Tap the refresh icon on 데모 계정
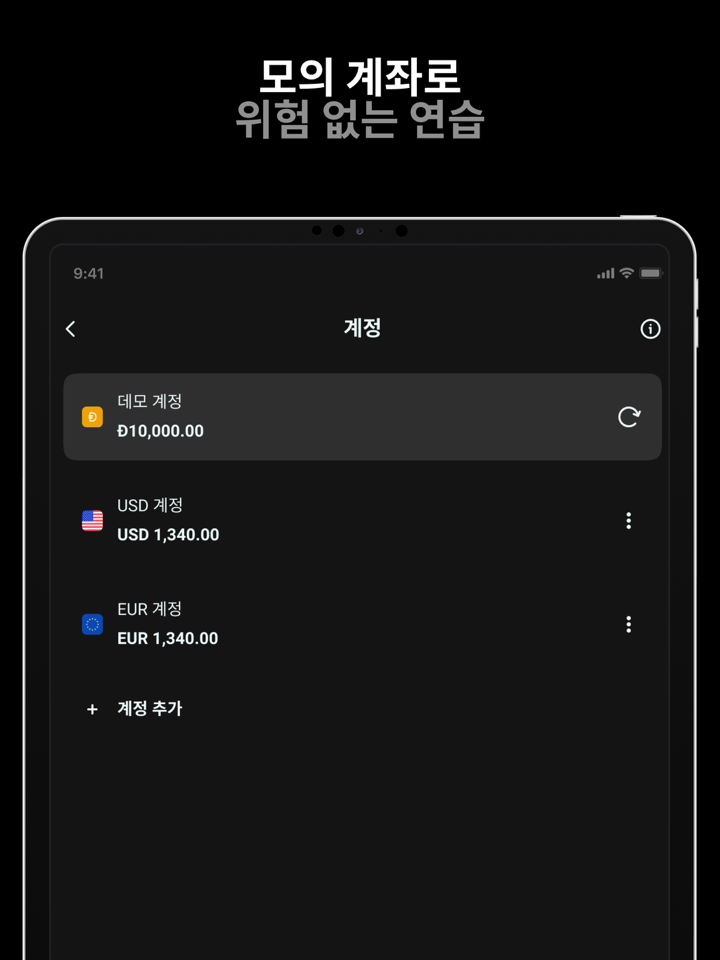Screen dimensions: 720x960 pos(628,416)
